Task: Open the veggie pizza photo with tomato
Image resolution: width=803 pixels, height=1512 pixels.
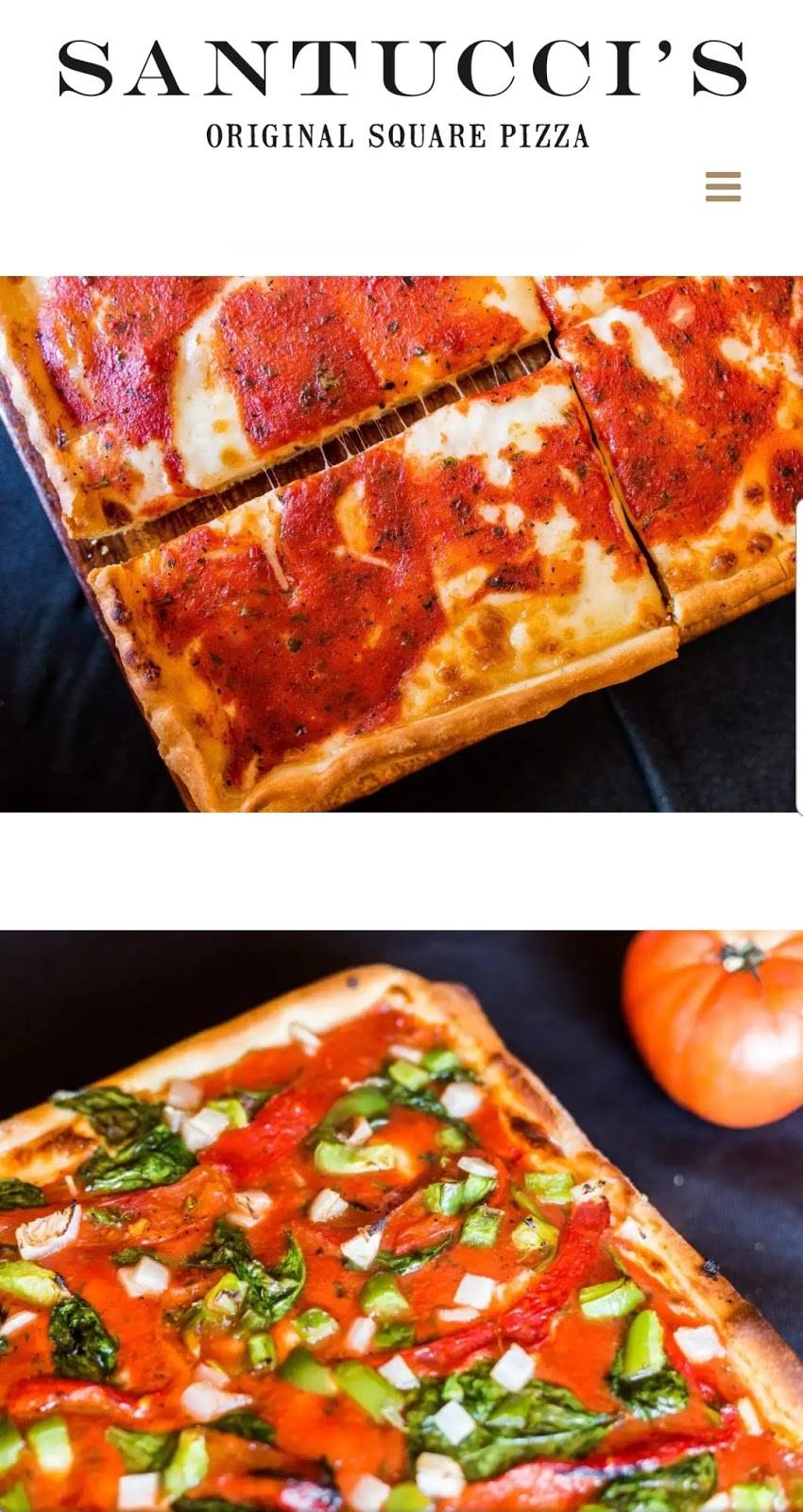Action: 401,1219
